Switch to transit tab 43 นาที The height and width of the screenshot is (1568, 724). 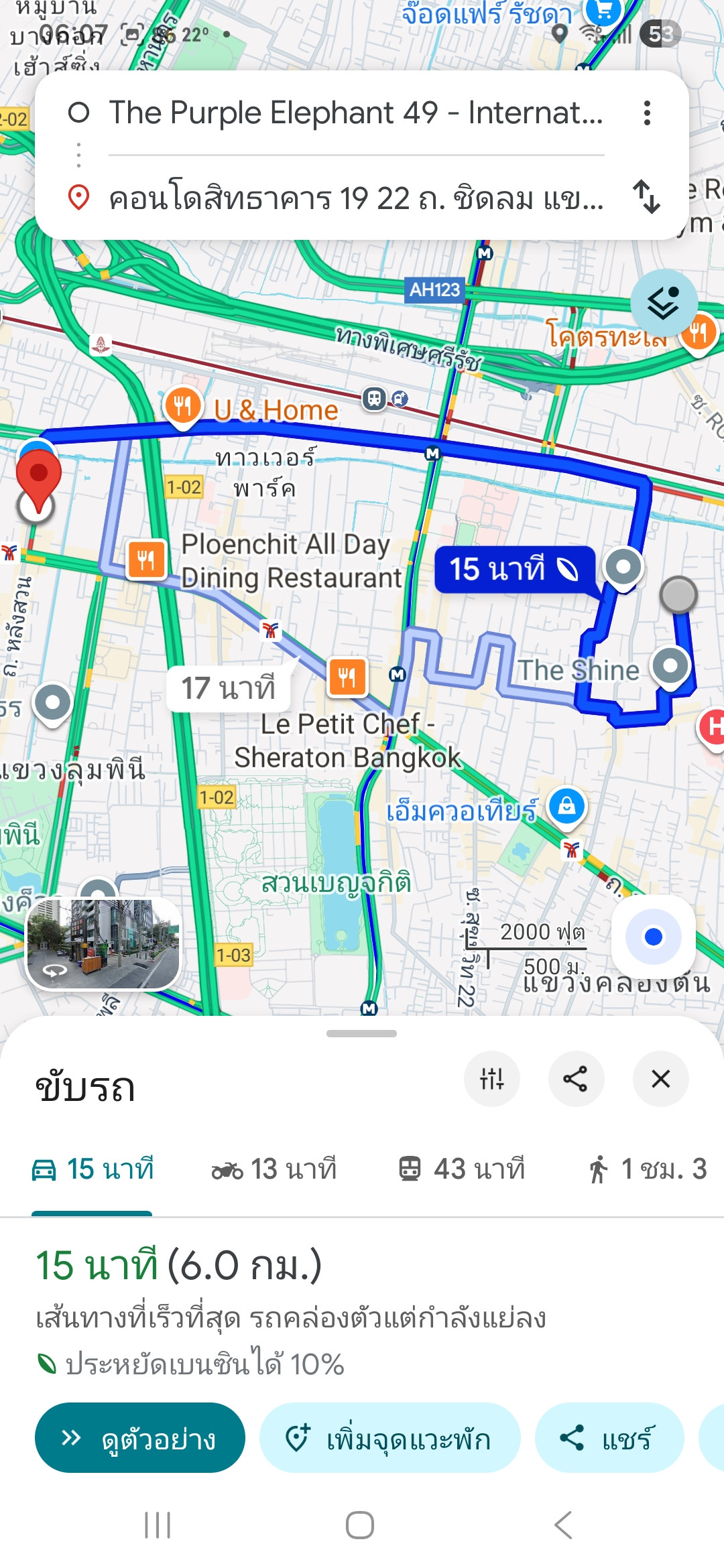[x=461, y=1169]
